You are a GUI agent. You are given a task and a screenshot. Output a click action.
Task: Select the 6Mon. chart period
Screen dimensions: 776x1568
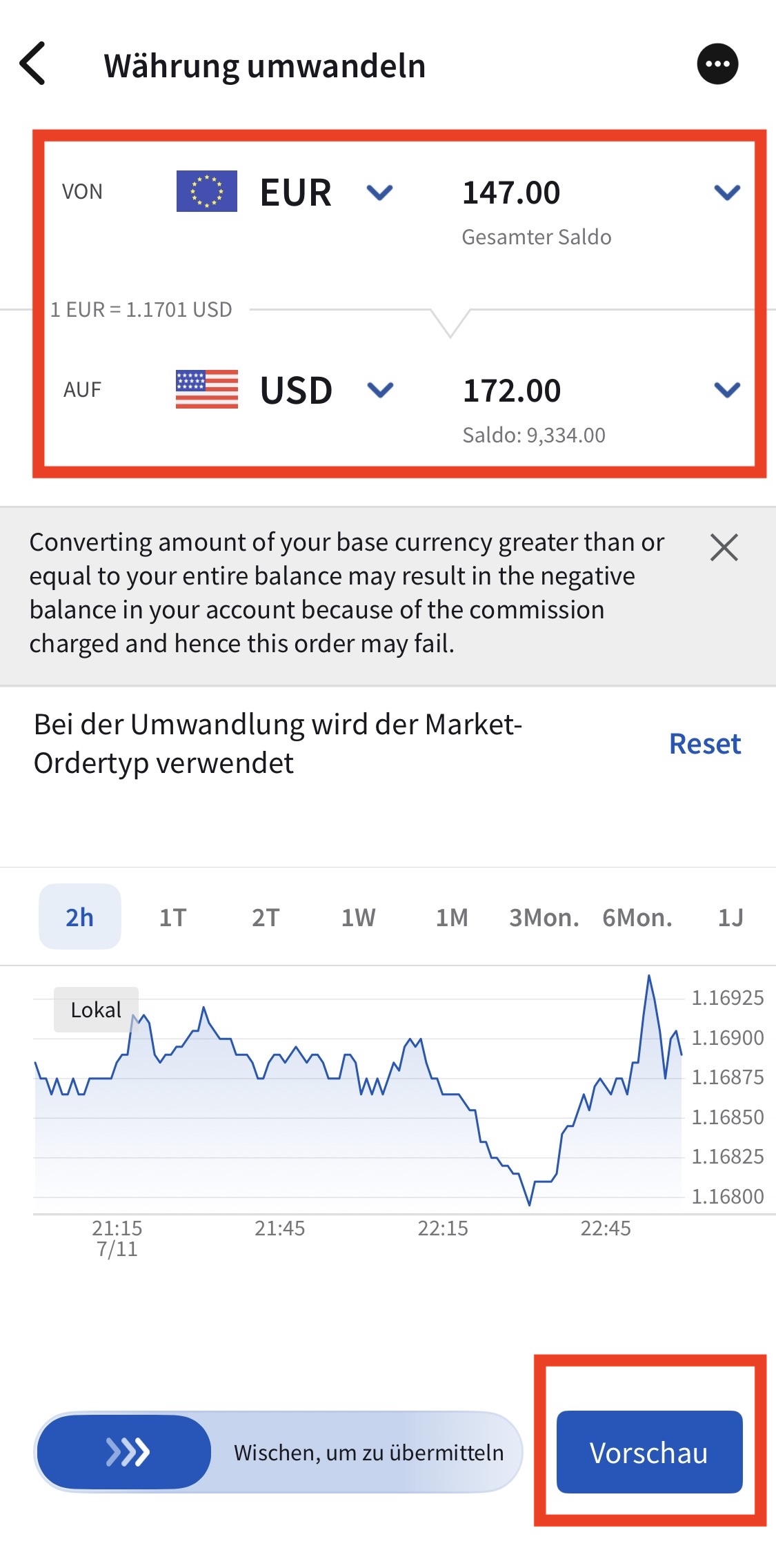636,916
